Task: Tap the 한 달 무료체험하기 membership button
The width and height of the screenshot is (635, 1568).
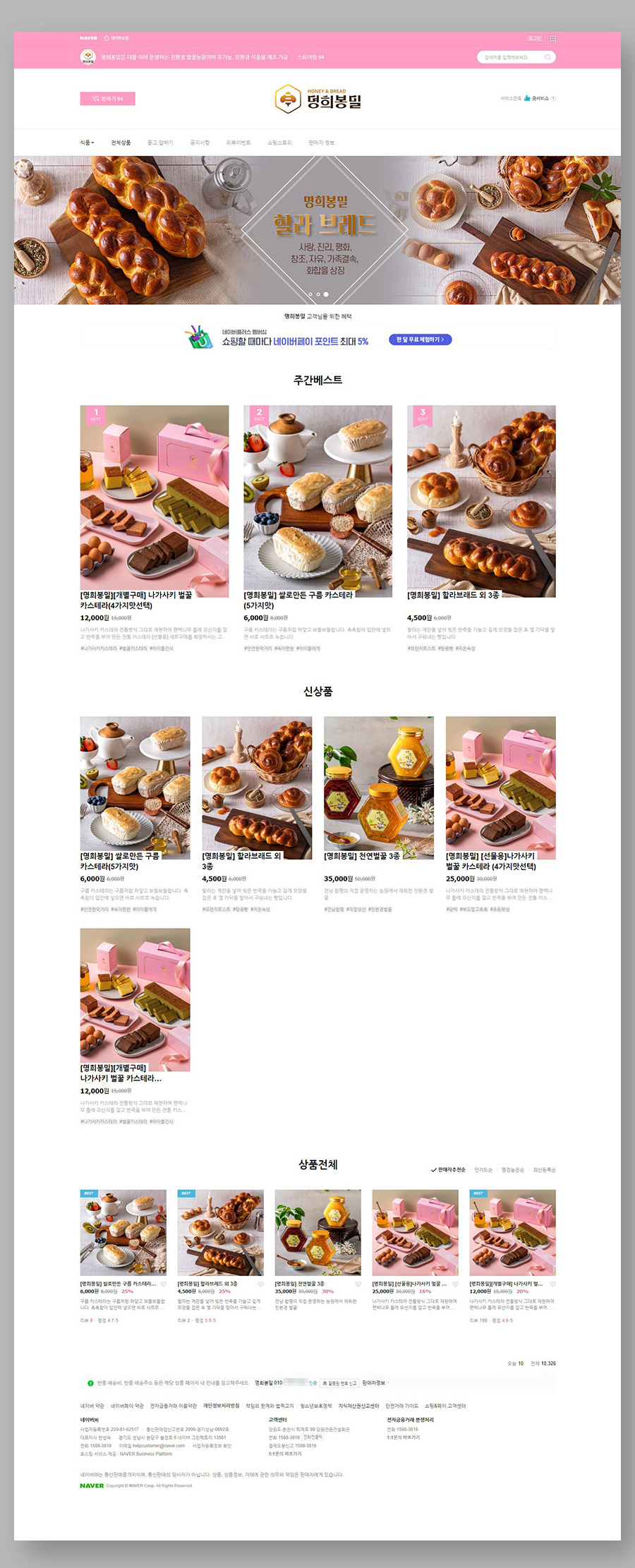Action: click(420, 339)
